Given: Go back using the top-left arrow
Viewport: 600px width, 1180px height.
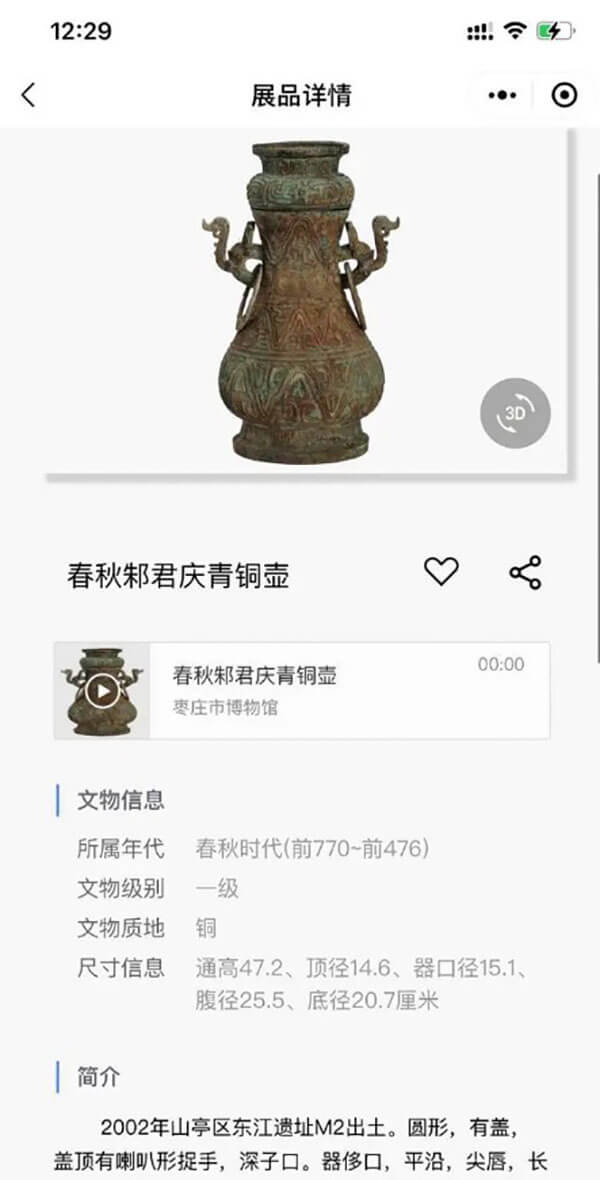Looking at the screenshot, I should 28,95.
